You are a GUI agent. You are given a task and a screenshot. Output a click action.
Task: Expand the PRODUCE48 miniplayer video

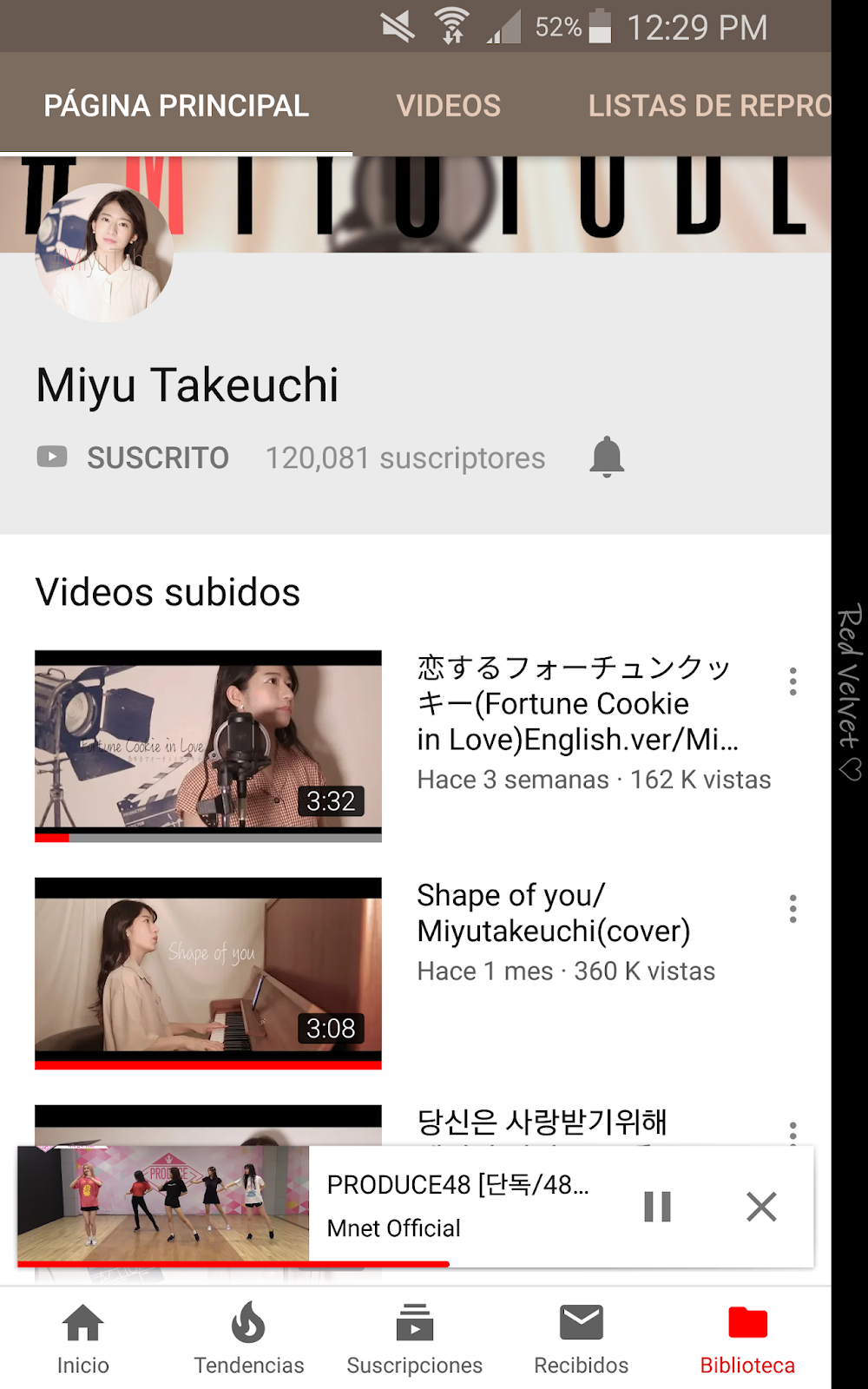[x=163, y=1204]
